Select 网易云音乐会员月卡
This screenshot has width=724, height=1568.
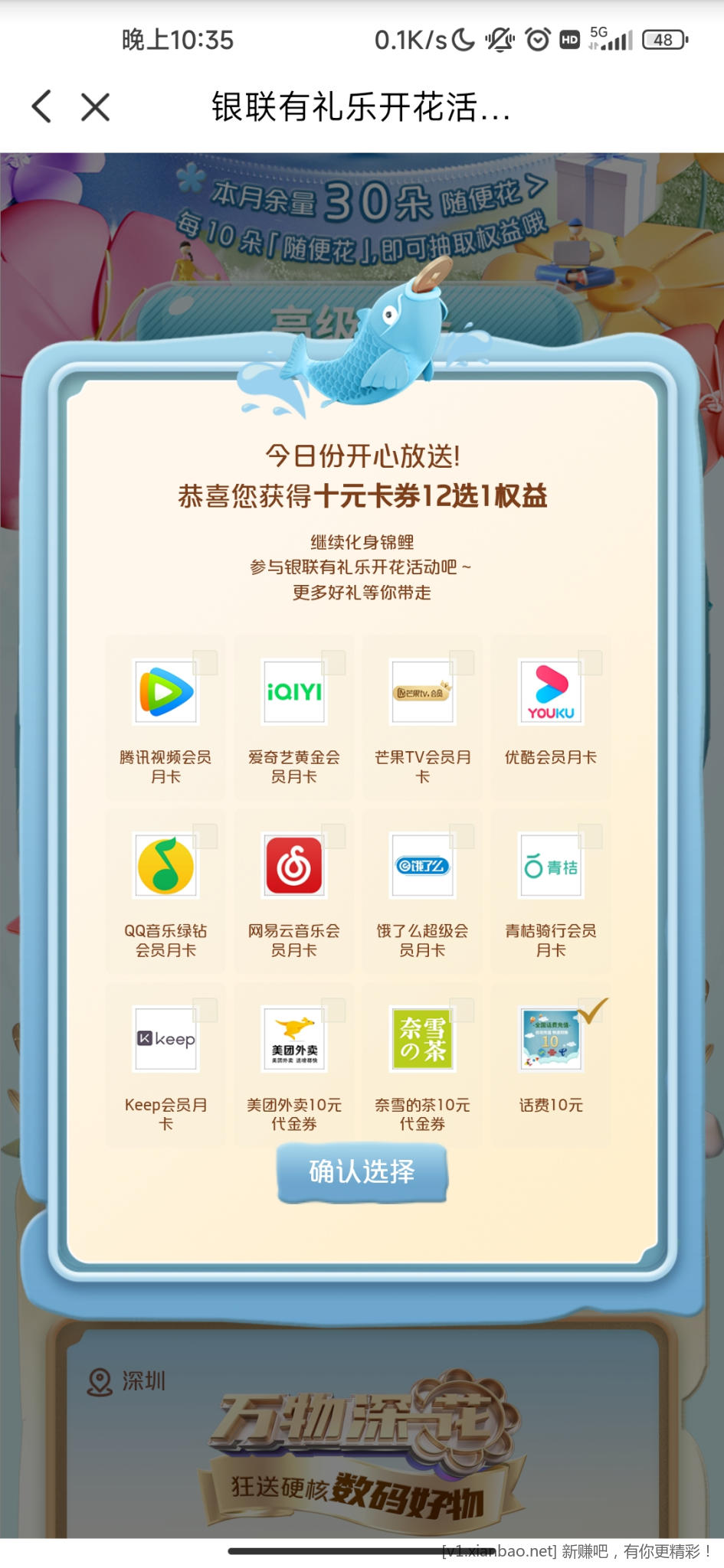(x=294, y=890)
